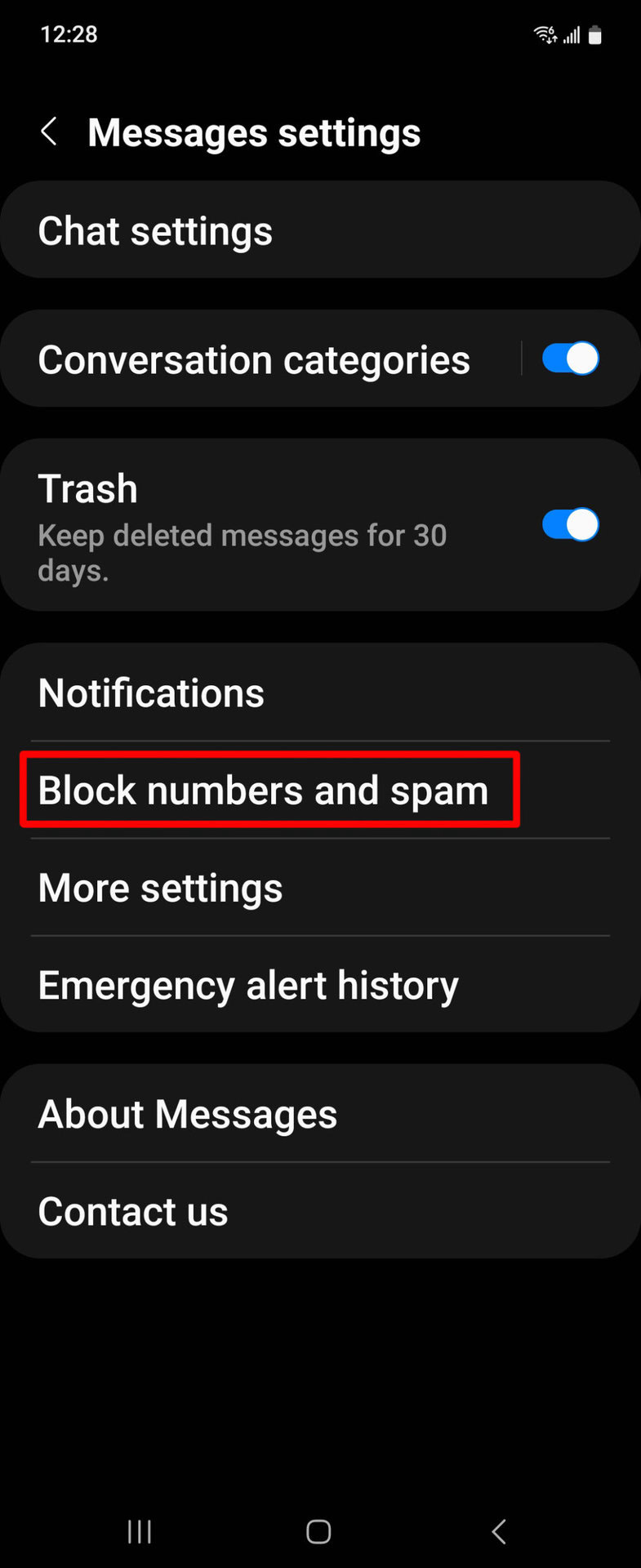The image size is (641, 1568).
Task: Tap the system home button
Action: pos(318,1532)
